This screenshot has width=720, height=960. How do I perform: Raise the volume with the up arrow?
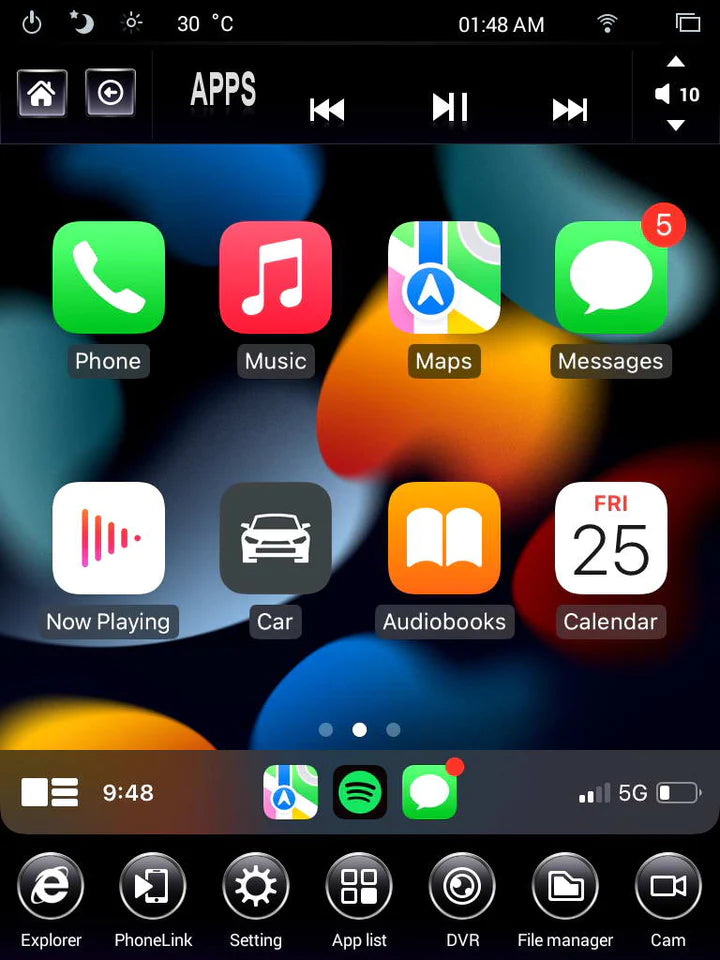coord(676,62)
